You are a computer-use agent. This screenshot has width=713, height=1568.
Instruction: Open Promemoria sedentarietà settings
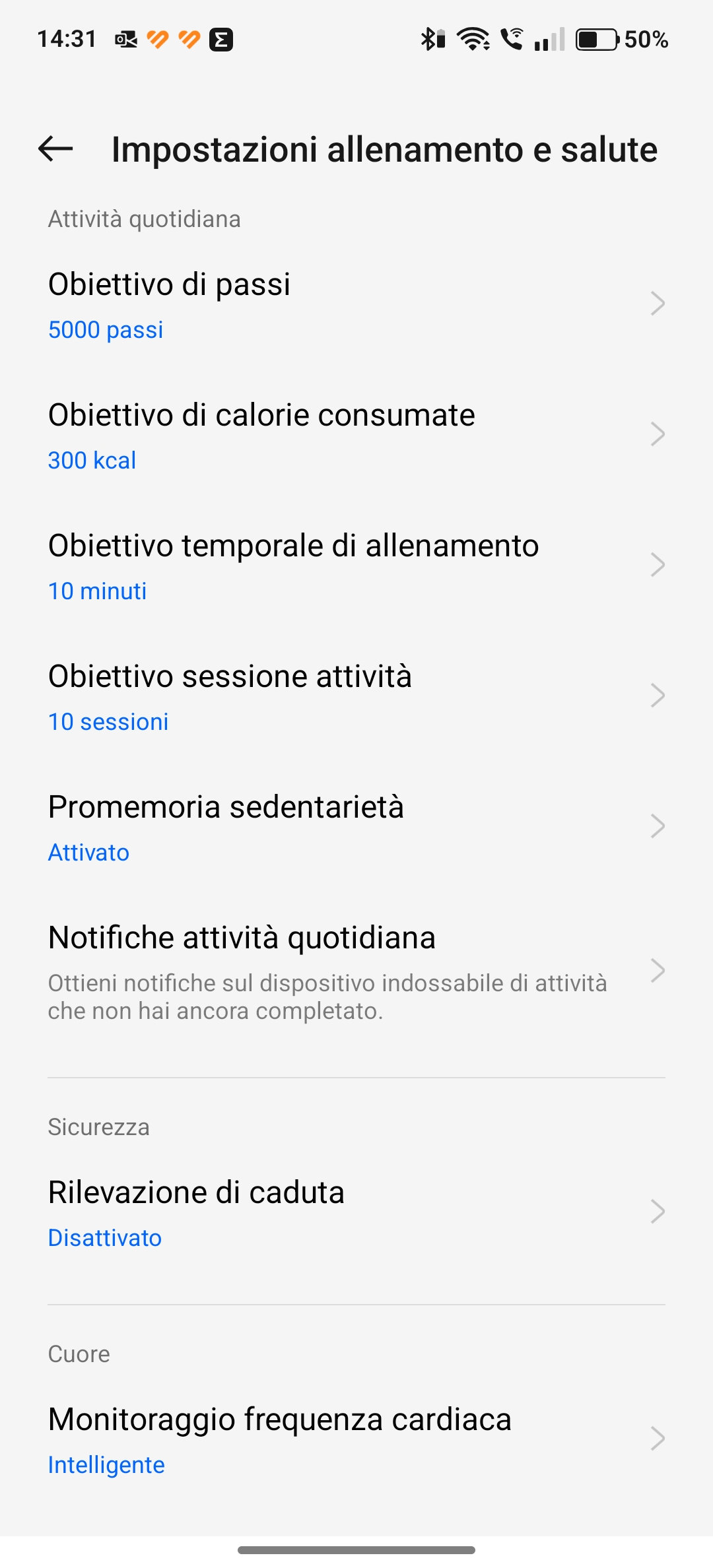(x=356, y=827)
